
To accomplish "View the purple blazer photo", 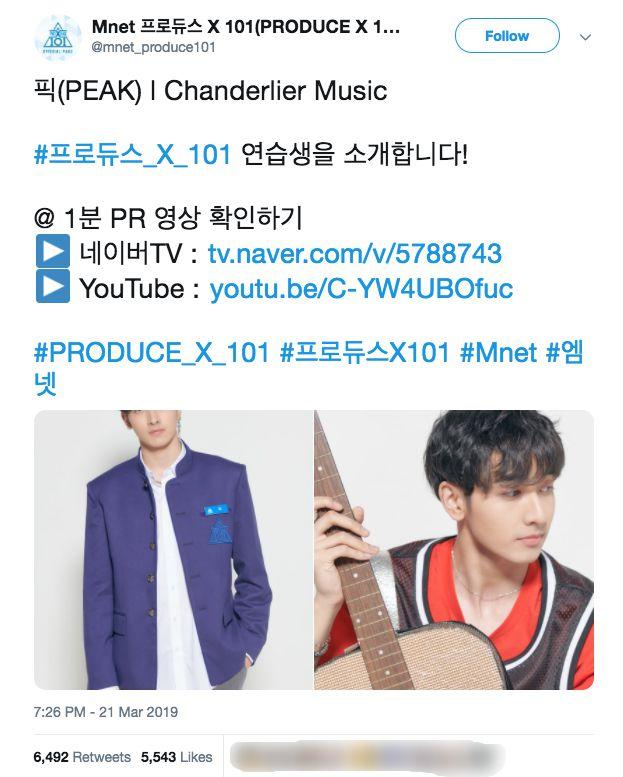I will coord(172,549).
